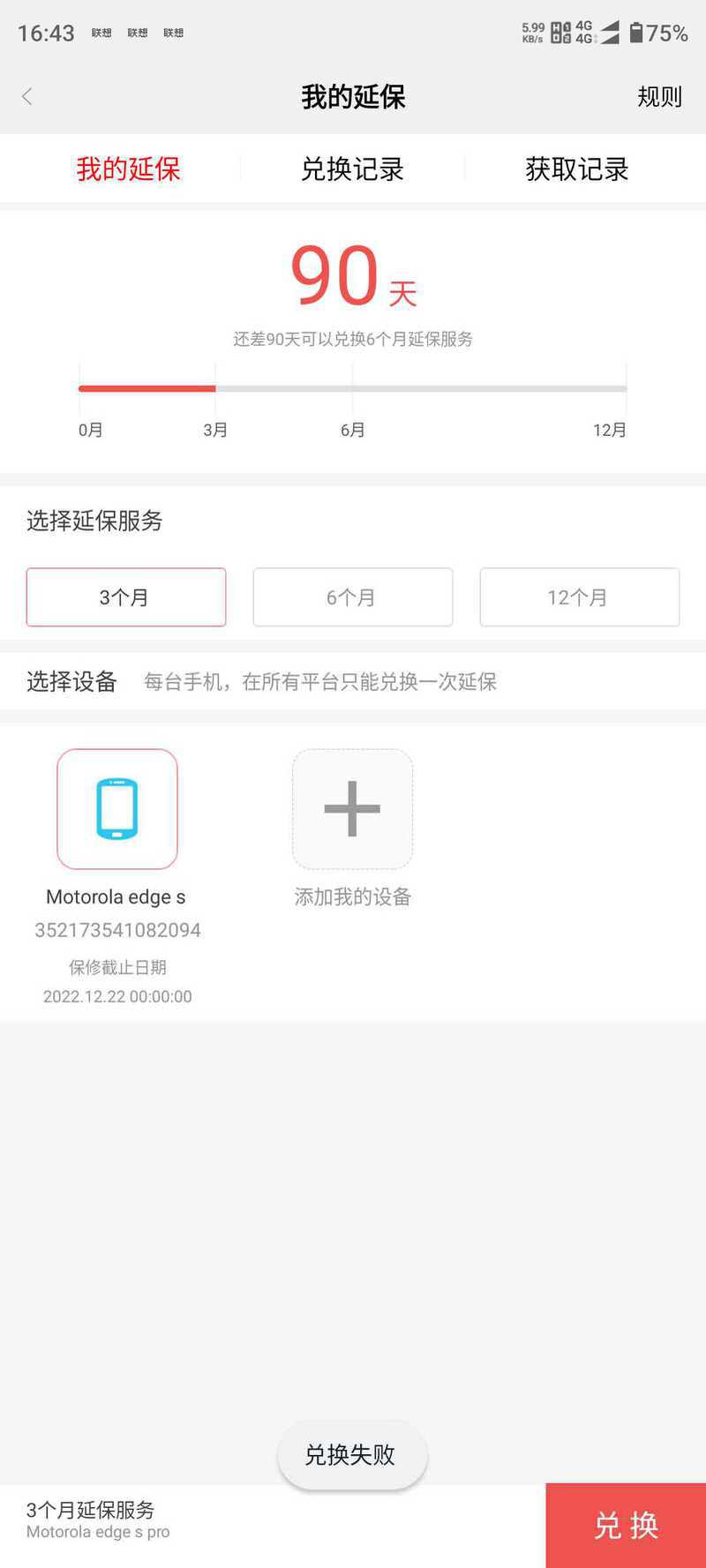
Task: Select the 6个月 warranty option
Action: [353, 597]
